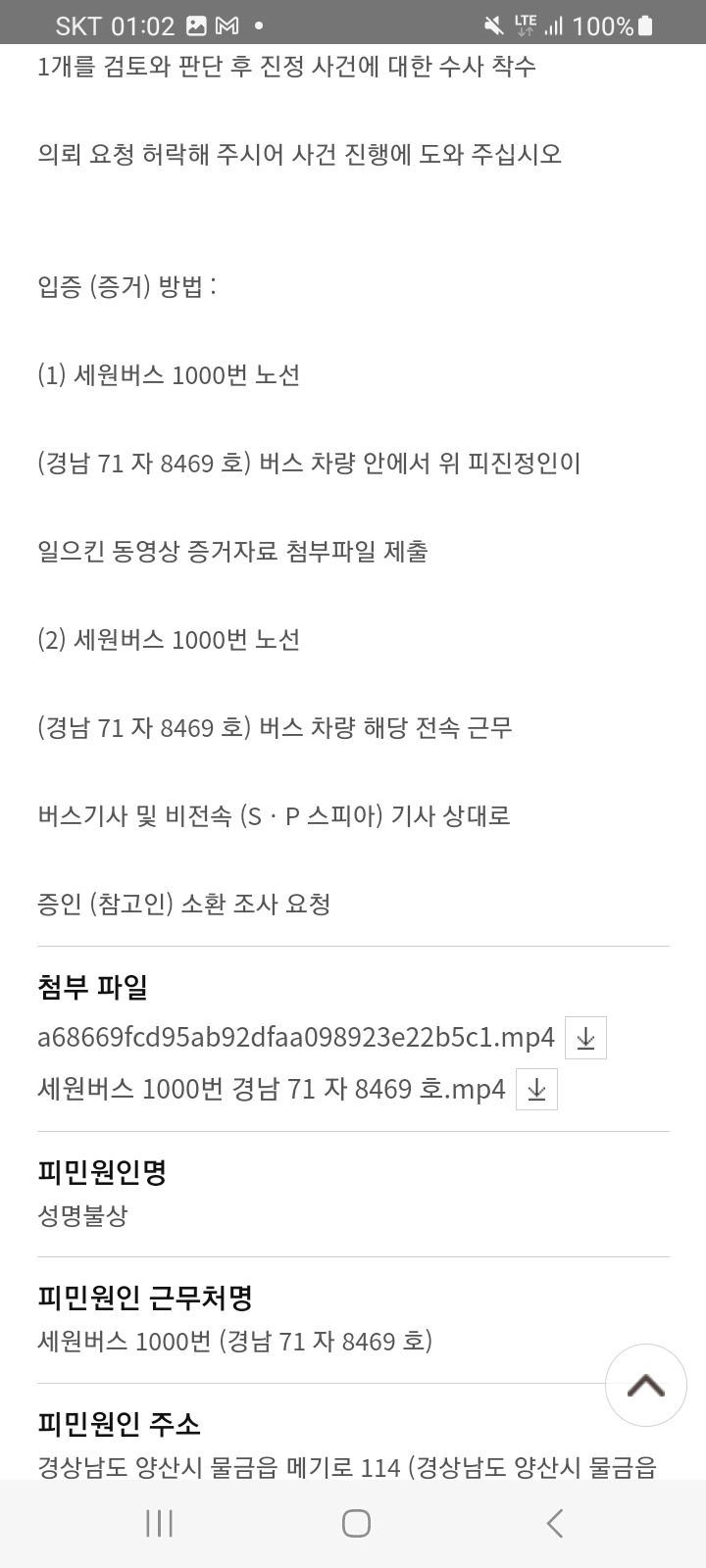Screen dimensions: 706x1568
Task: Go back using the system back button
Action: 554,1523
